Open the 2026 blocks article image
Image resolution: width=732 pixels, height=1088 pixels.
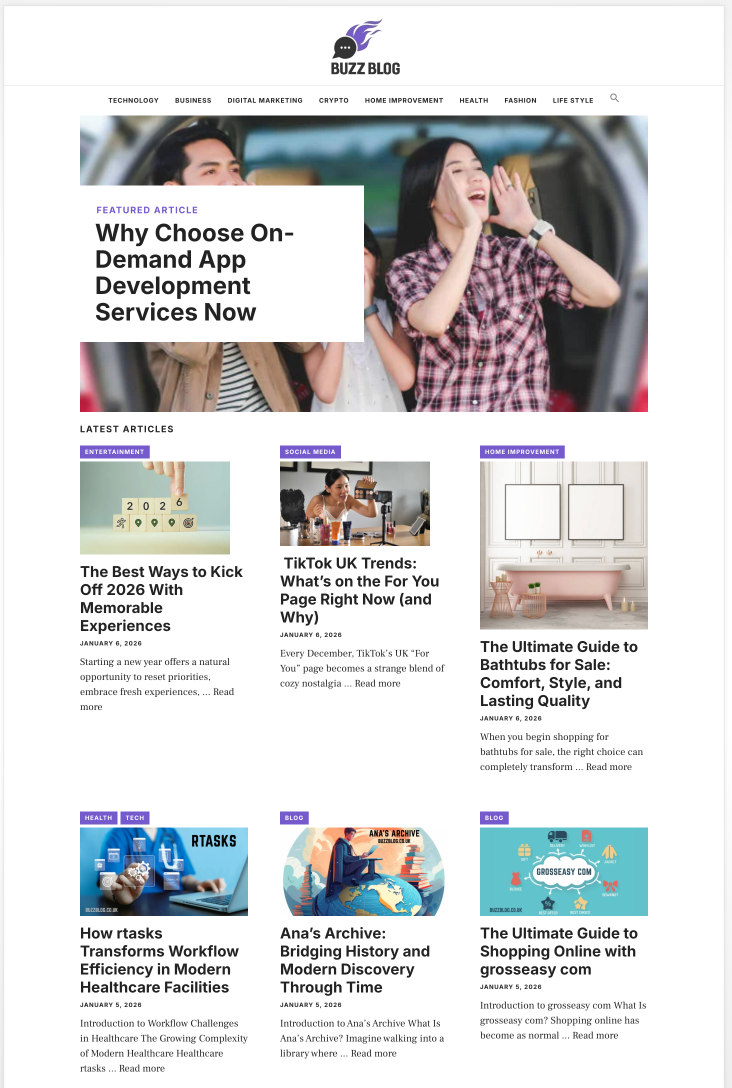point(155,507)
